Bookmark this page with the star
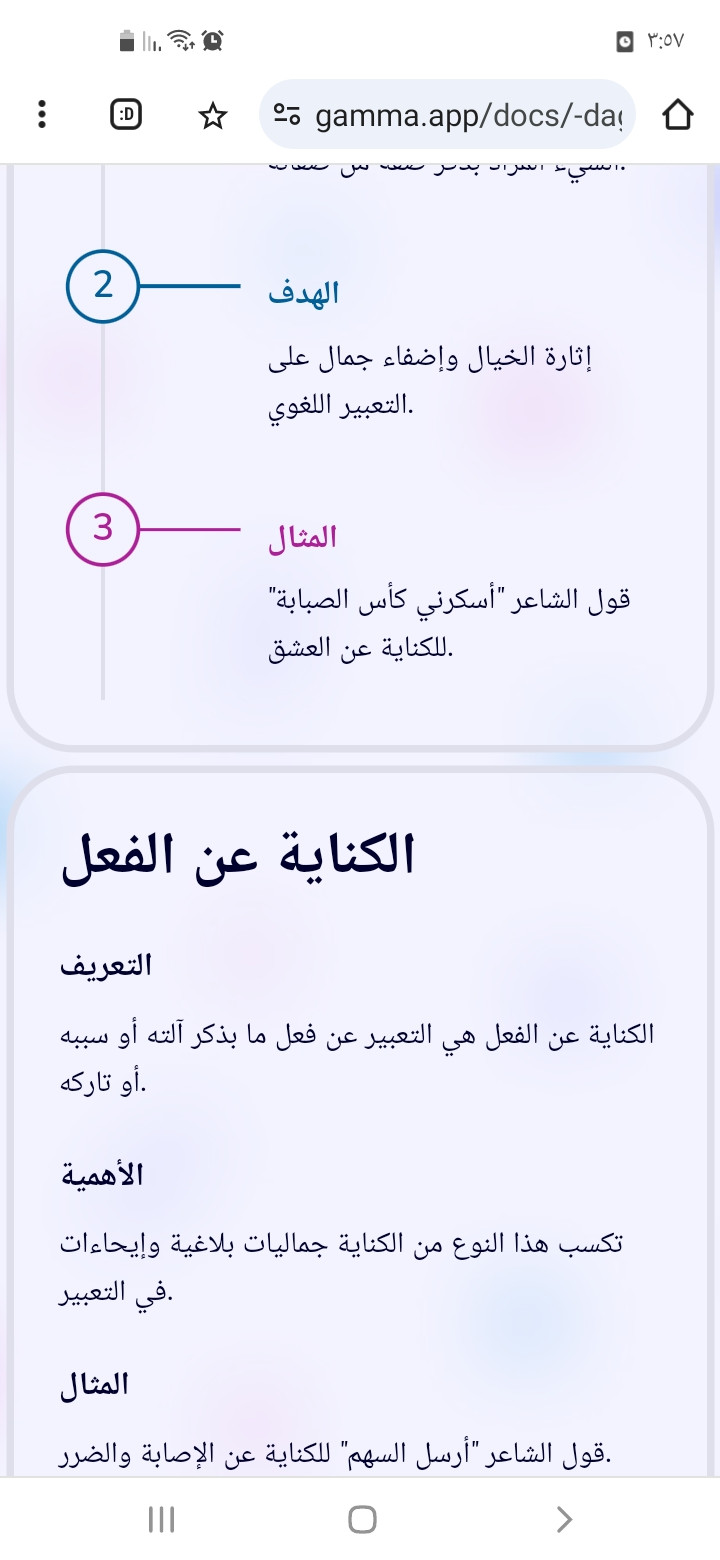Viewport: 720px width, 1560px height. (212, 116)
